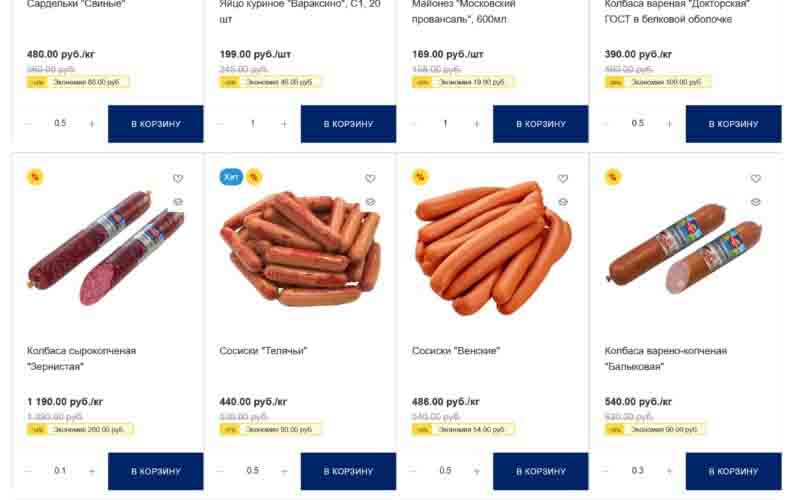Screen dimensions: 800x500
Task: Add Колбаса сырокопченая "Зернистая" to the cart
Action: pos(155,471)
